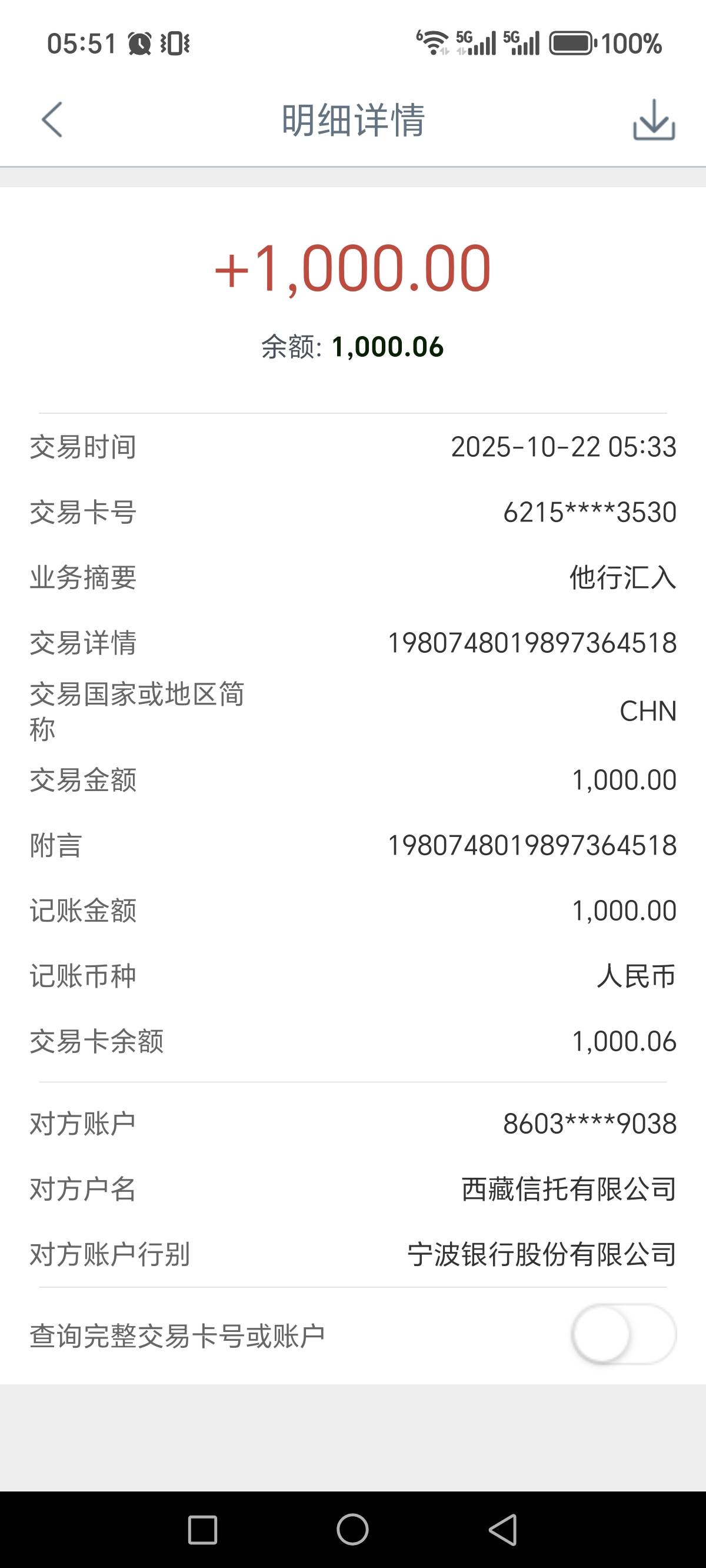
Task: Enable 查询完整交易卡号或账户 switch
Action: (623, 1334)
